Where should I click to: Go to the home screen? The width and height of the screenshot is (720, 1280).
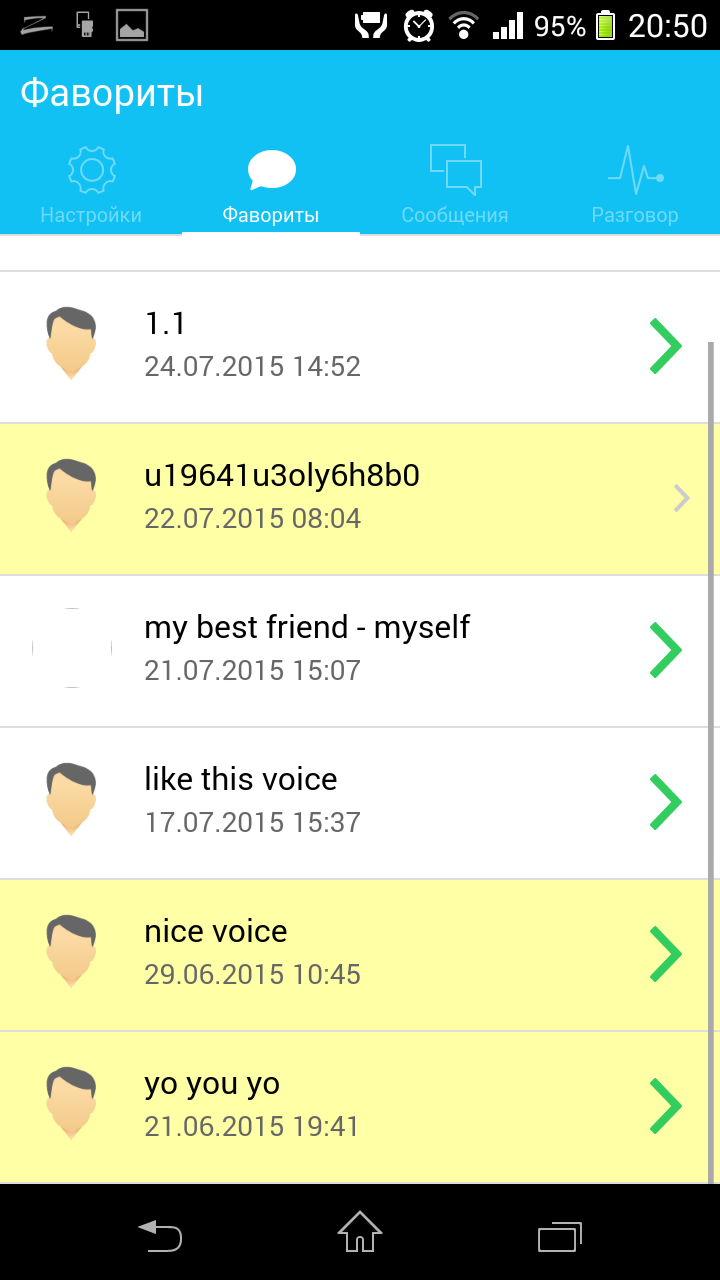pos(360,1232)
